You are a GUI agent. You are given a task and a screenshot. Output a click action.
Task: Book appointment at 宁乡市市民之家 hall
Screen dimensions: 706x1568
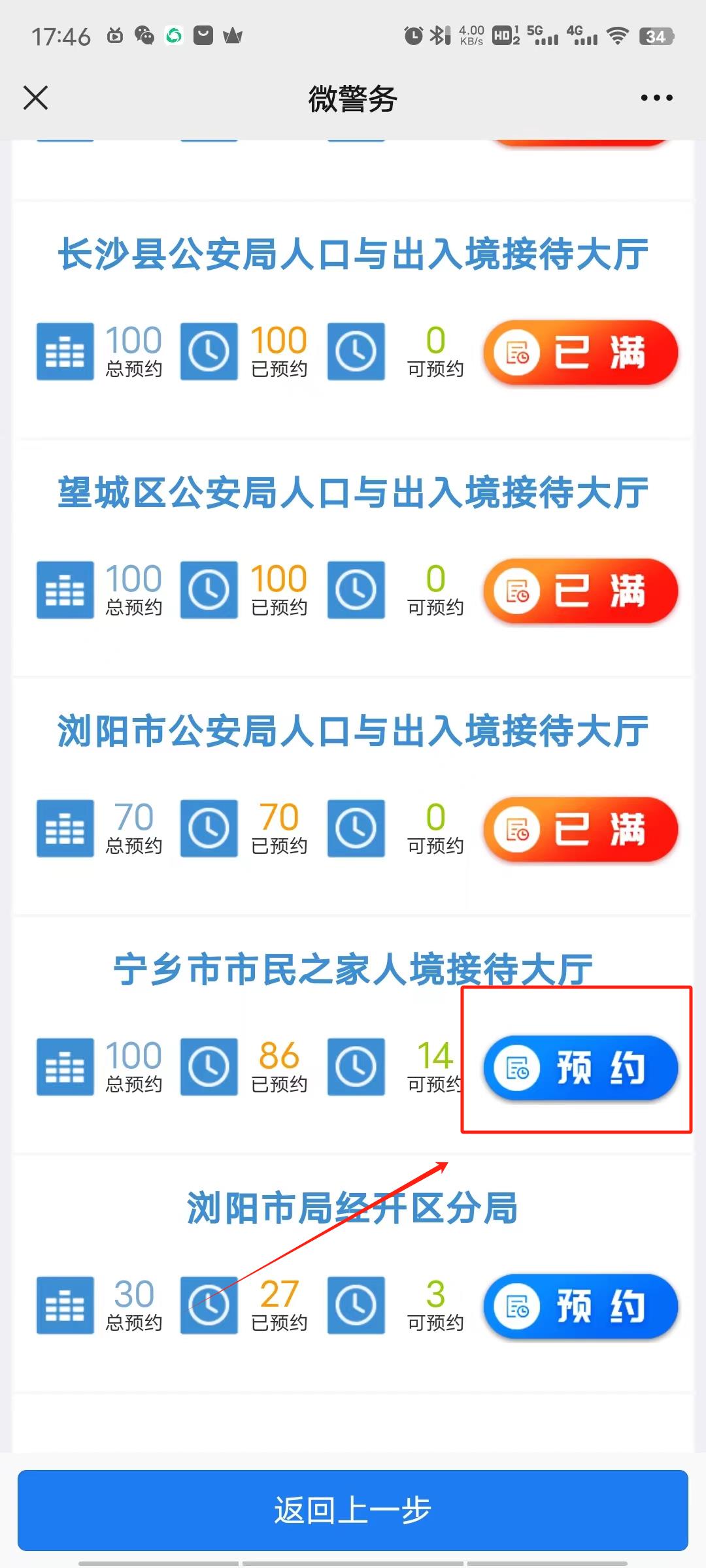pyautogui.click(x=580, y=1068)
